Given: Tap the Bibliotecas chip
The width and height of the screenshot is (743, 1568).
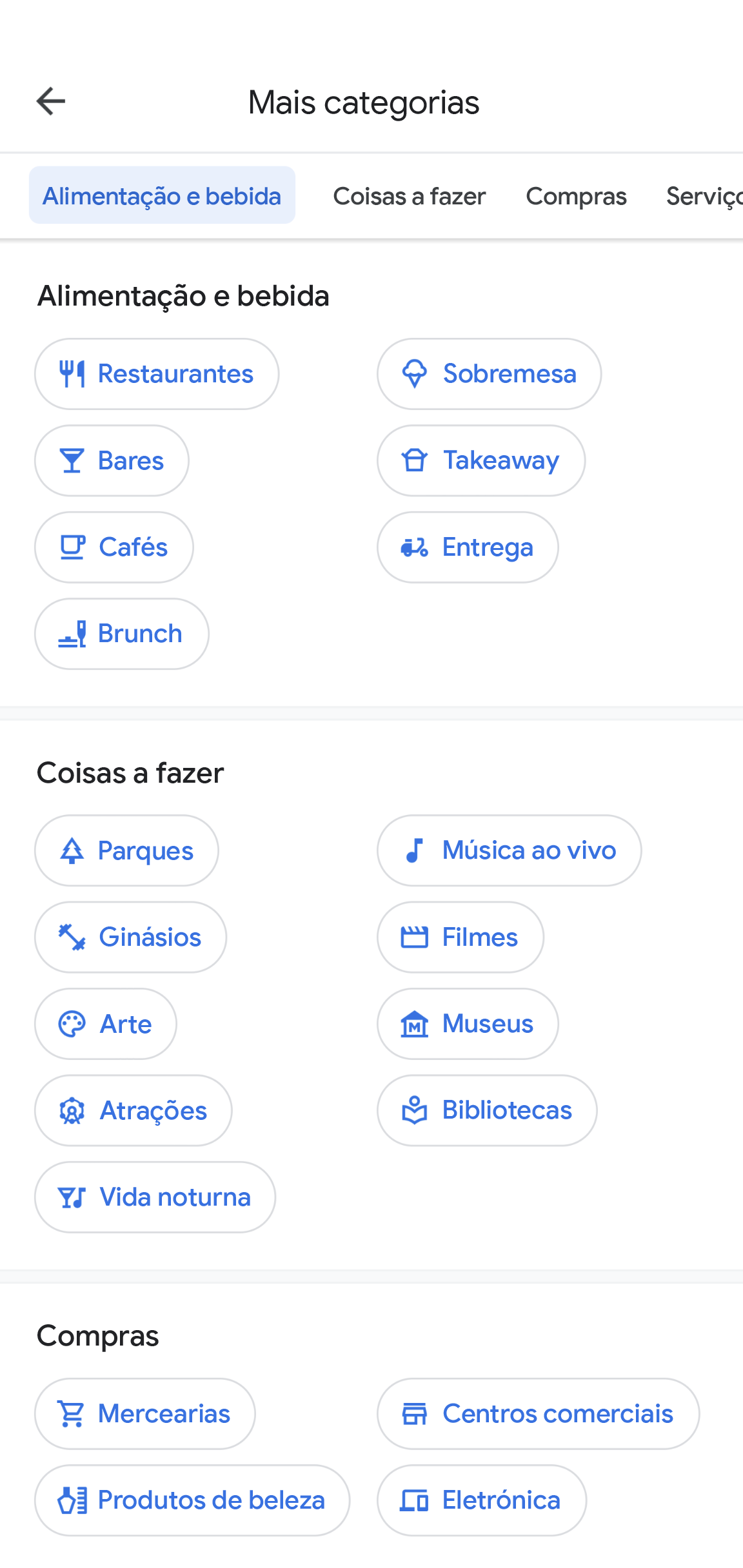Looking at the screenshot, I should [487, 1110].
